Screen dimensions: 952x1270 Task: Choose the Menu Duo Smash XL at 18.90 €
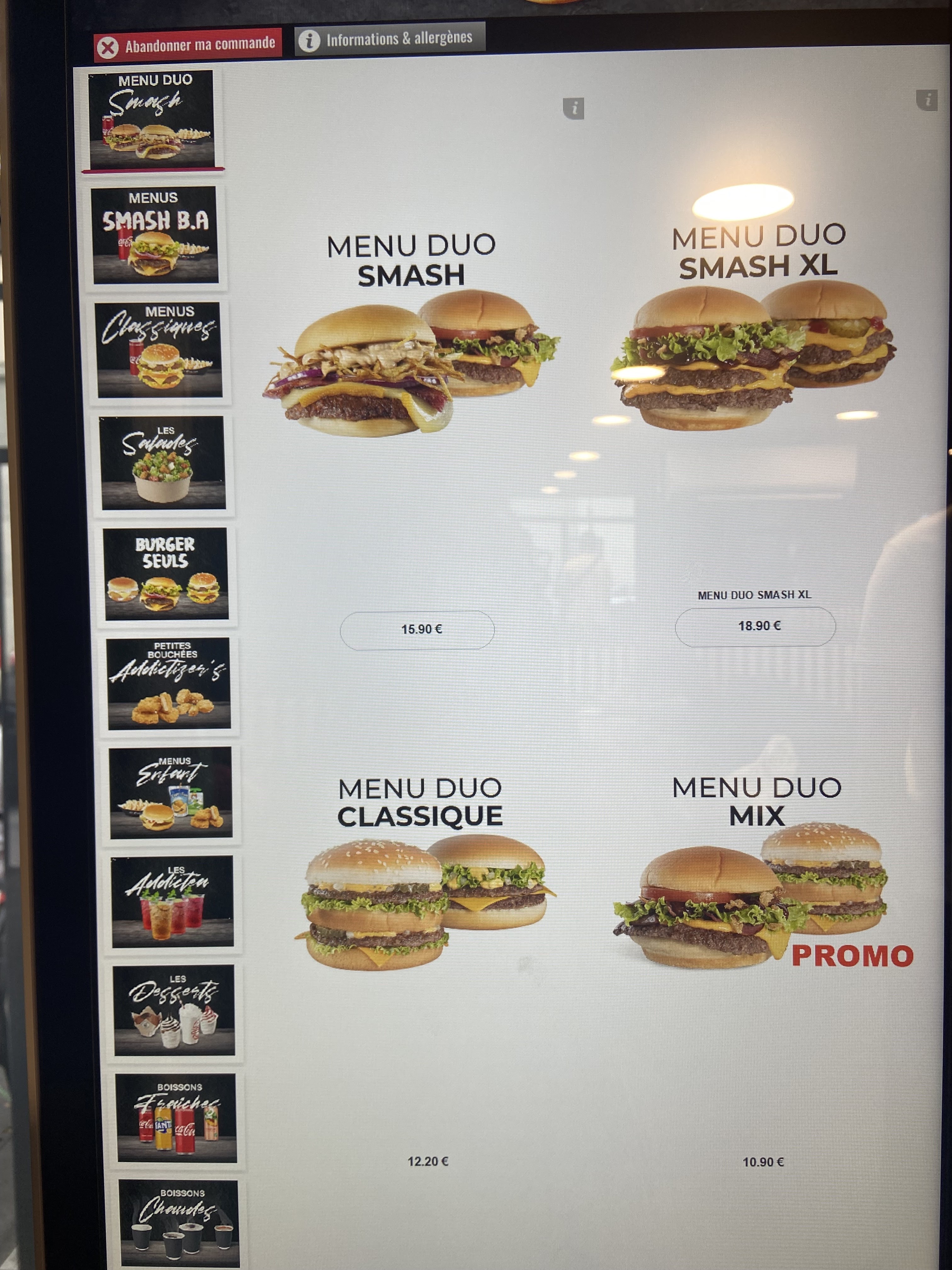pyautogui.click(x=755, y=626)
